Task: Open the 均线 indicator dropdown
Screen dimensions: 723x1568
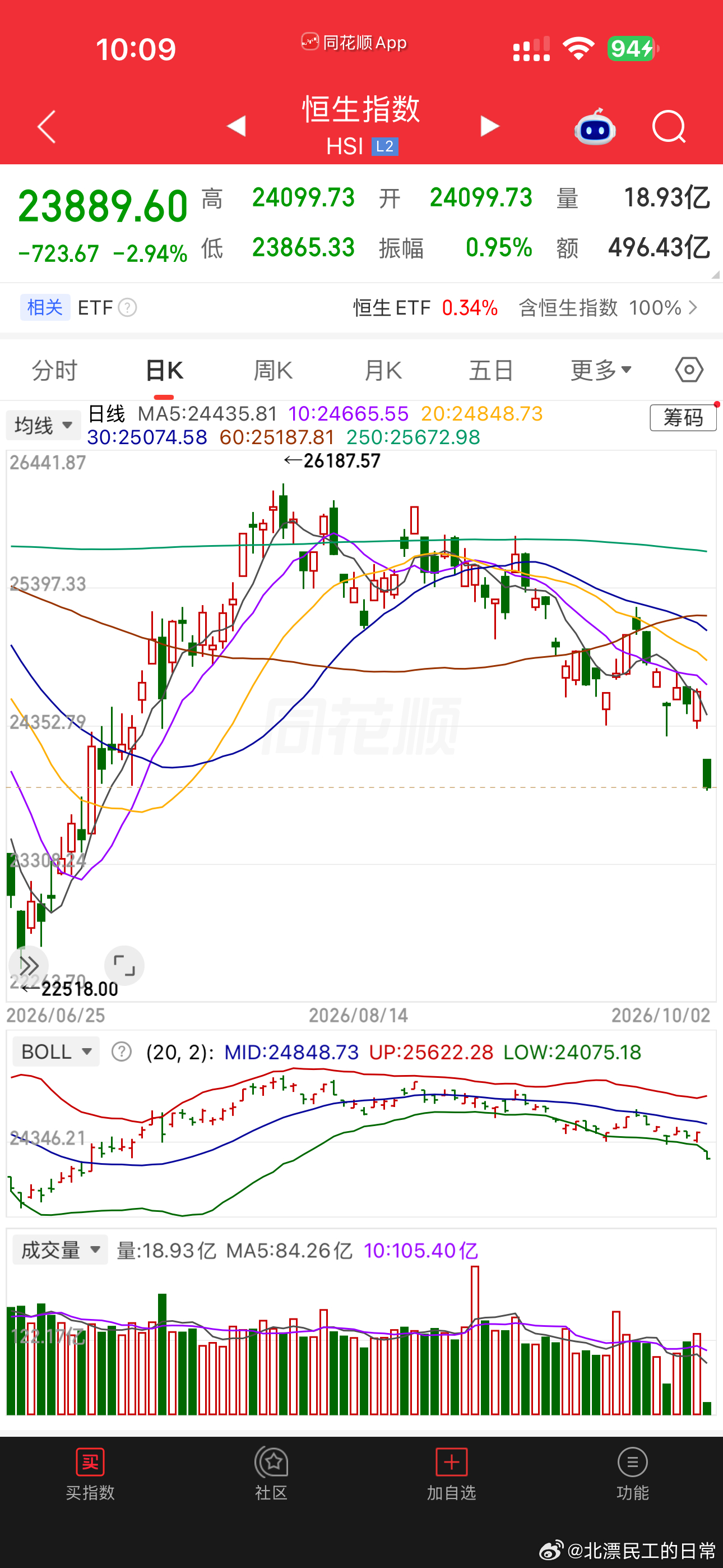Action: click(x=43, y=425)
